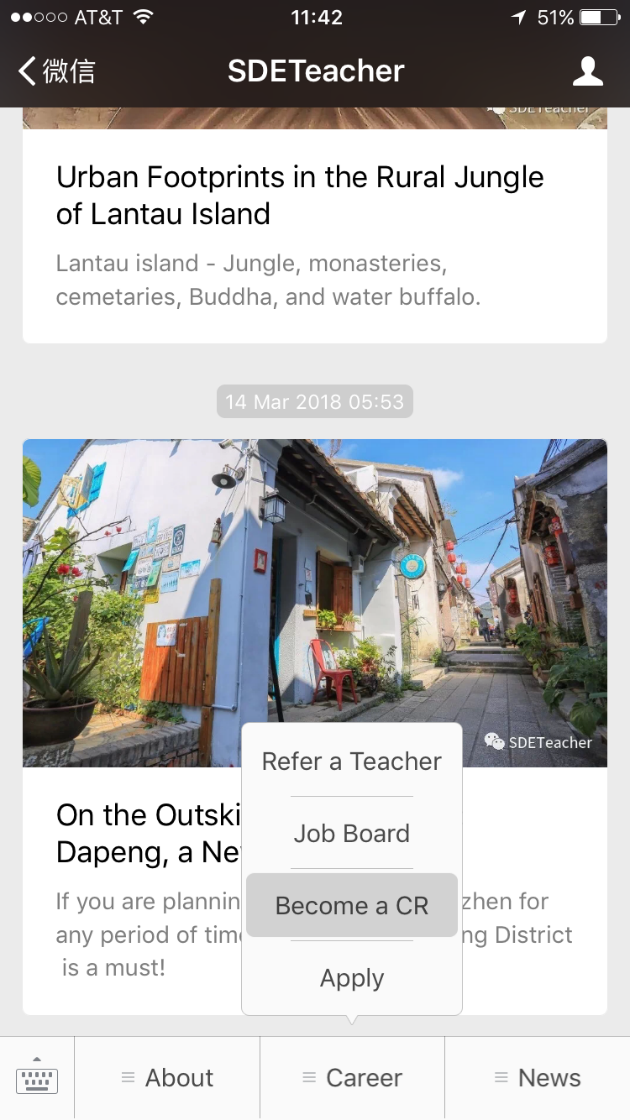The height and width of the screenshot is (1120, 630).
Task: Open the Job Board
Action: (x=351, y=833)
